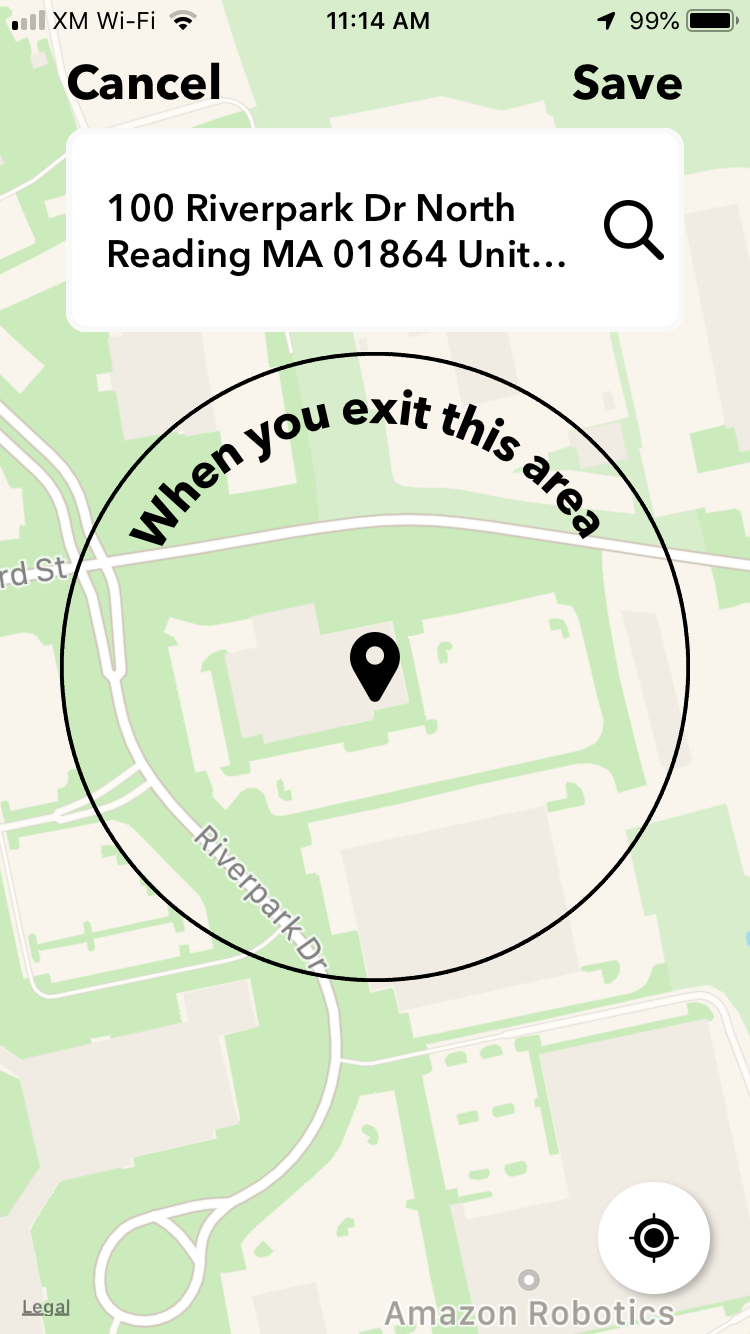Tap the magnifying glass search icon
Viewport: 750px width, 1334px height.
tap(634, 231)
